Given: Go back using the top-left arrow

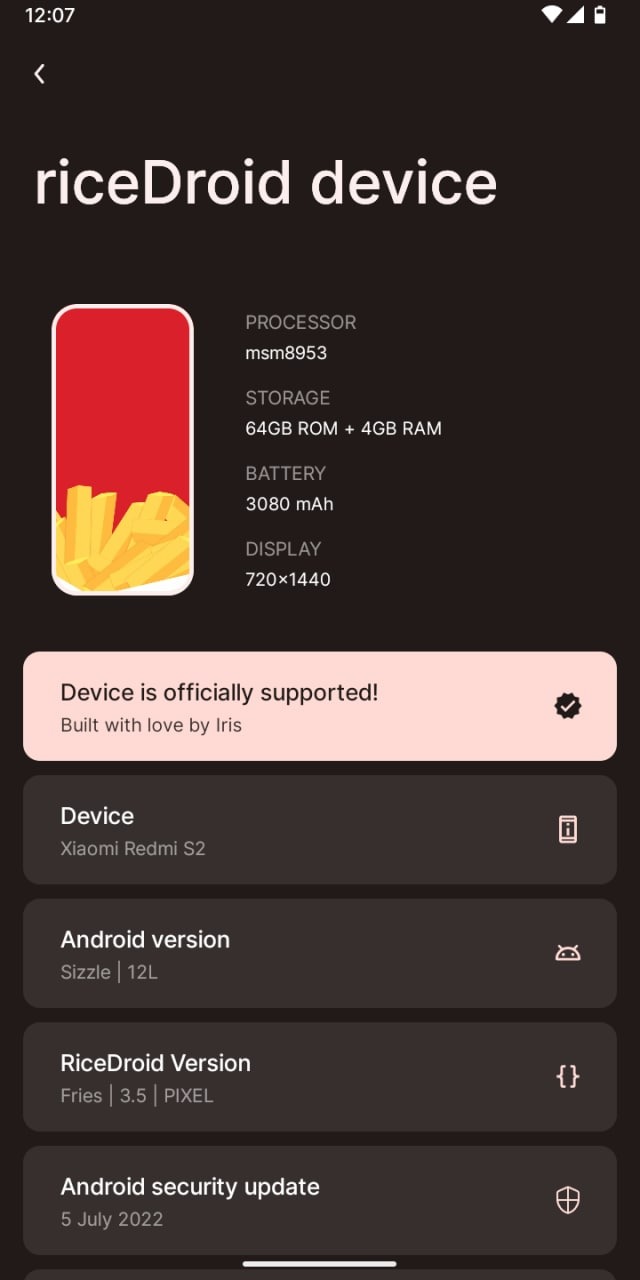Looking at the screenshot, I should 39,74.
